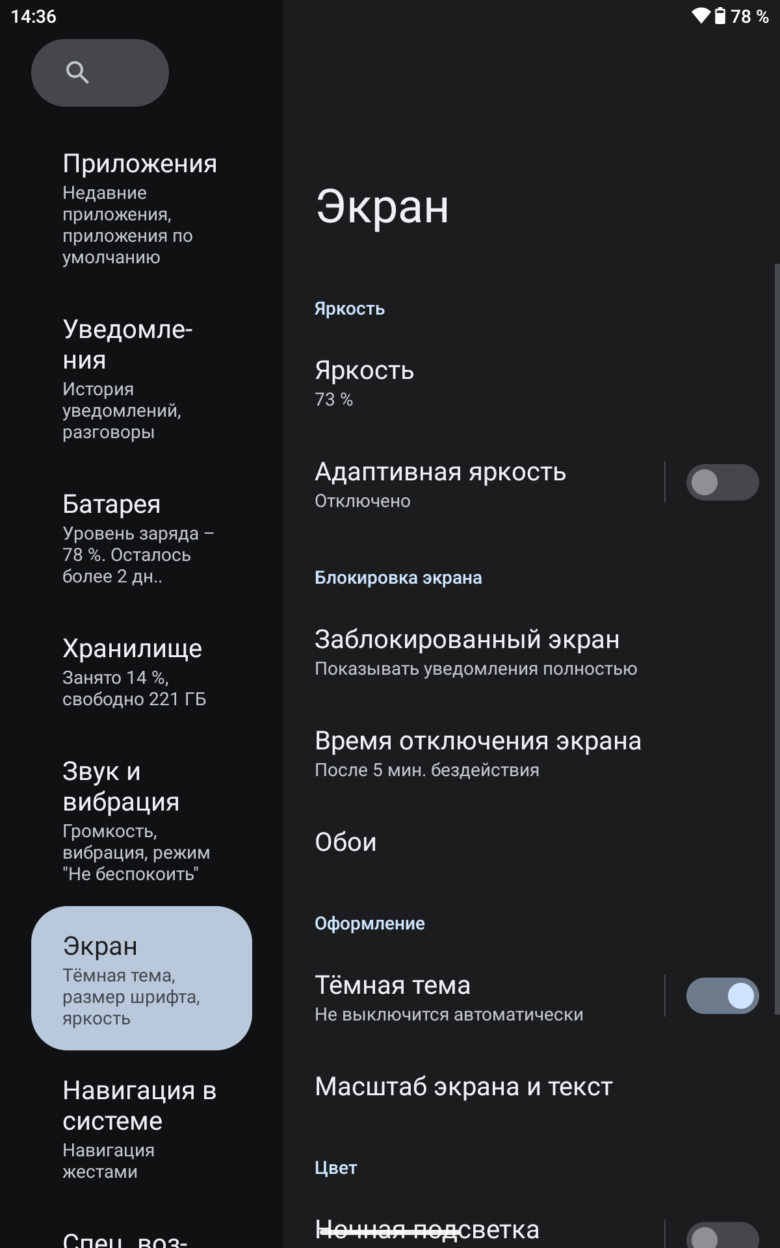This screenshot has width=780, height=1248.
Task: Open Батарея settings
Action: point(141,538)
